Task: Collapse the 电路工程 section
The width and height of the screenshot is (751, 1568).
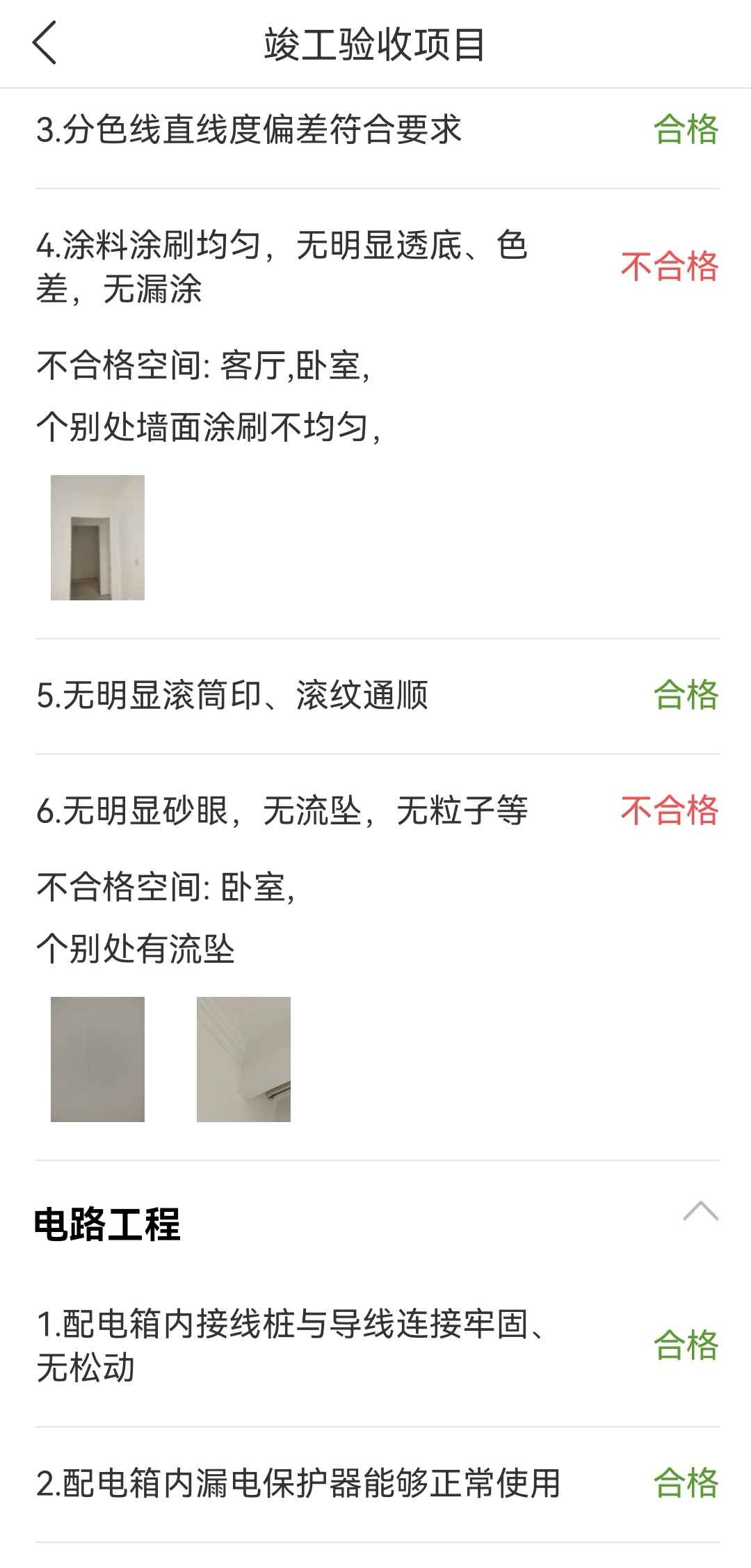Action: [x=700, y=1212]
